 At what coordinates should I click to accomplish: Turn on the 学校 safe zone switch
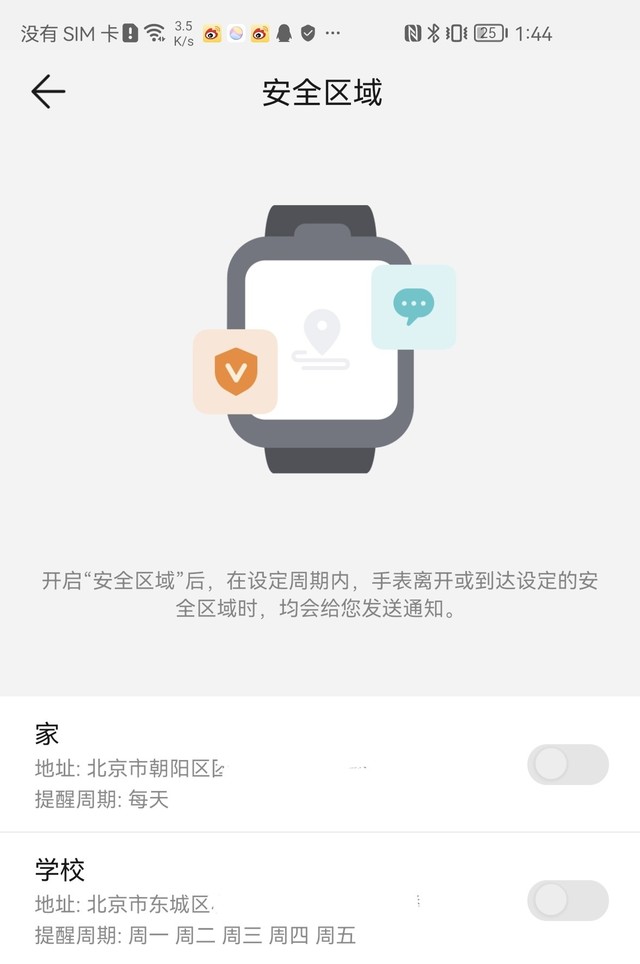tap(567, 900)
